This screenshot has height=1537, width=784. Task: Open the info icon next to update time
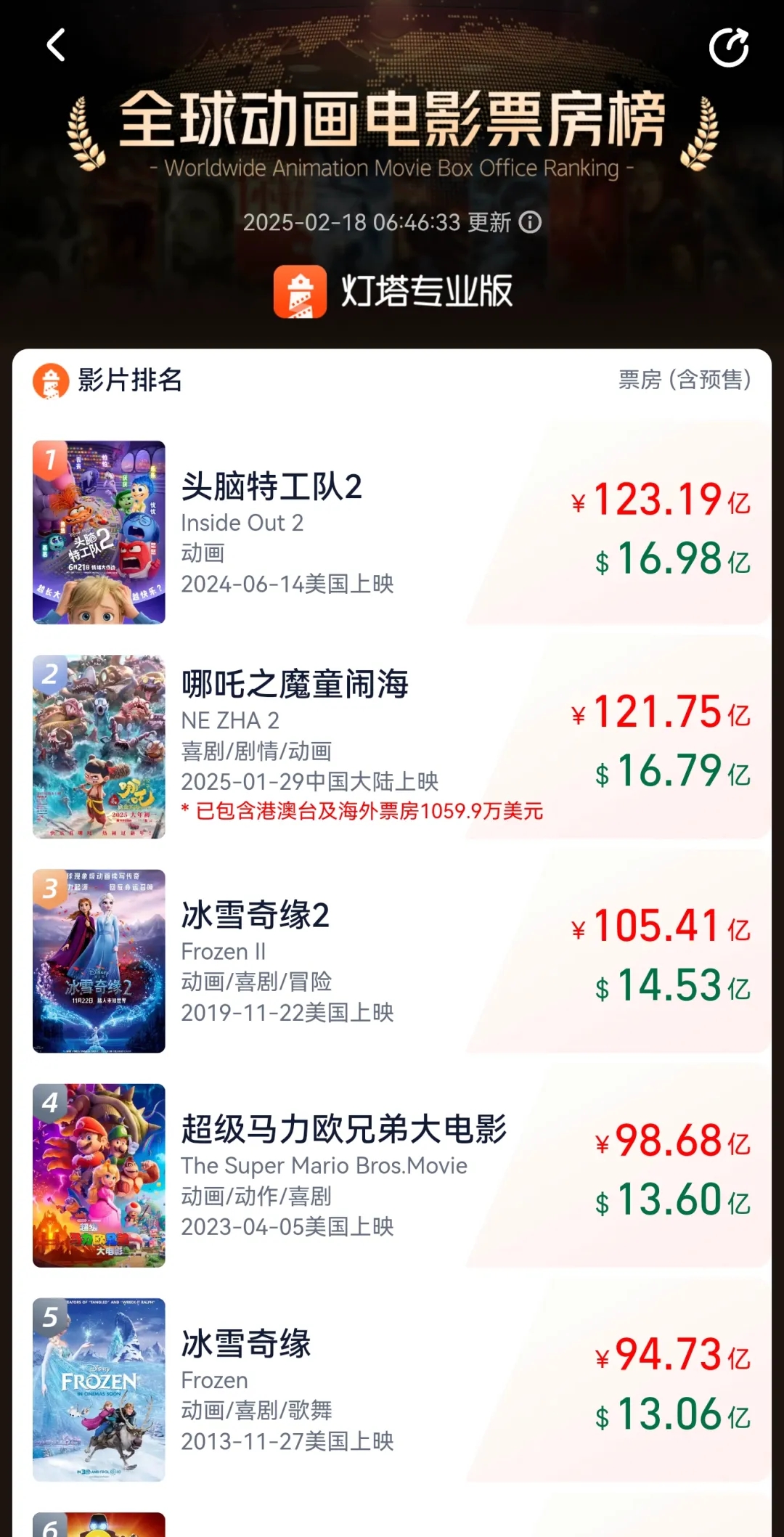click(529, 223)
